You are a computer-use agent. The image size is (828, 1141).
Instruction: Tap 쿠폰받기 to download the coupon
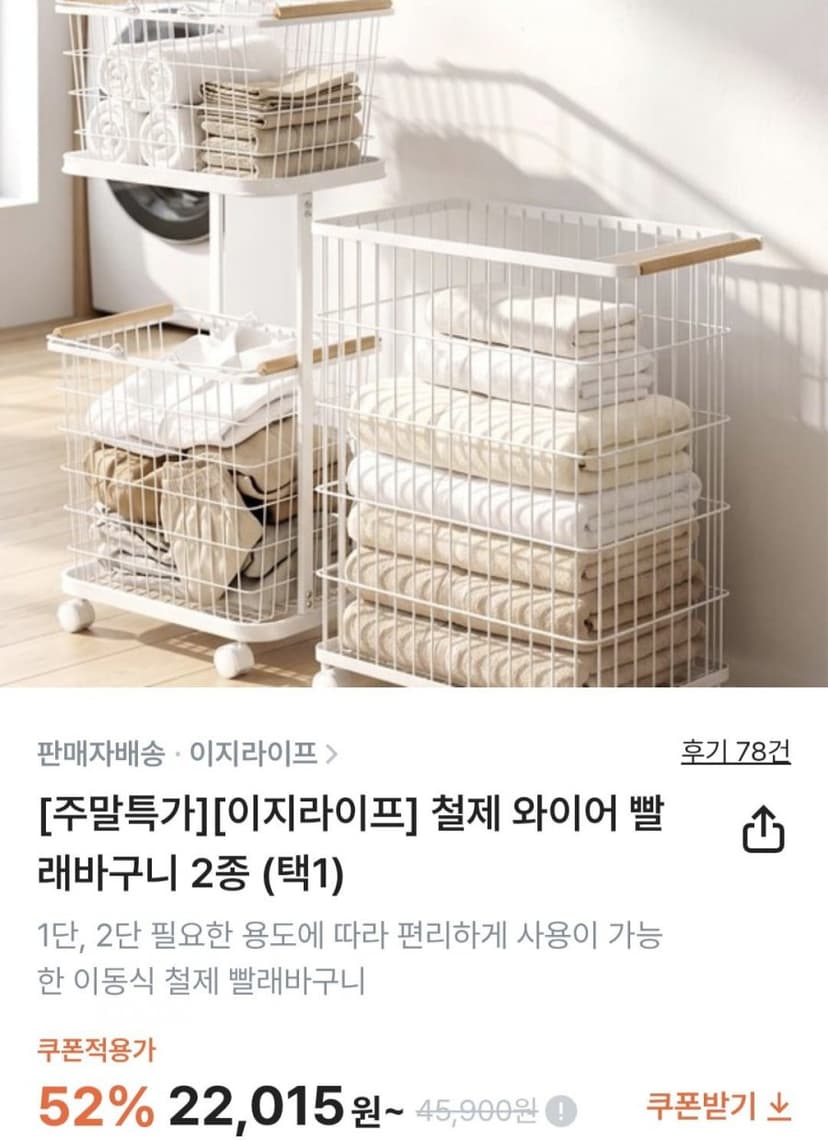tap(719, 1106)
